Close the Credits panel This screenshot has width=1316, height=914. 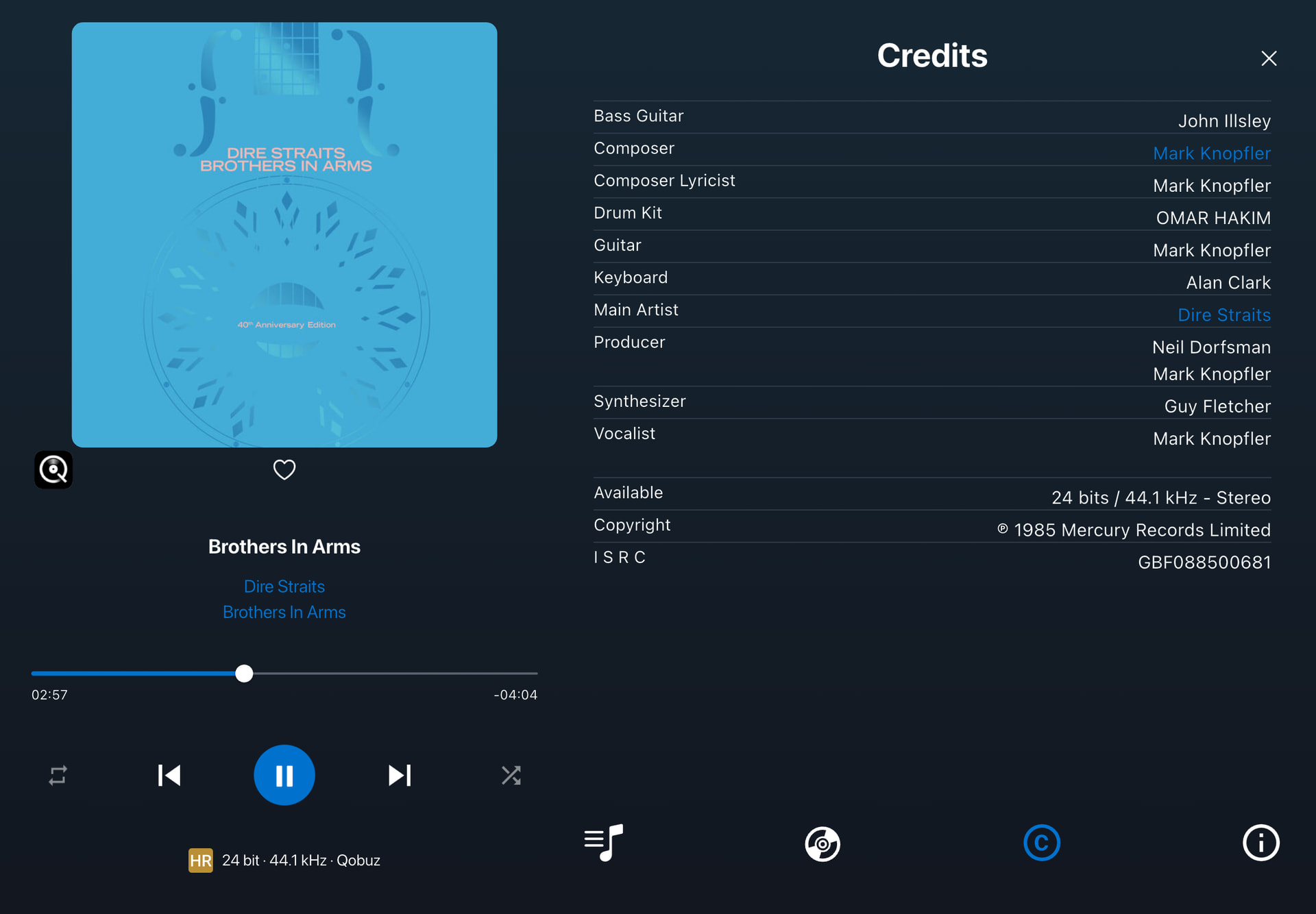click(x=1268, y=58)
